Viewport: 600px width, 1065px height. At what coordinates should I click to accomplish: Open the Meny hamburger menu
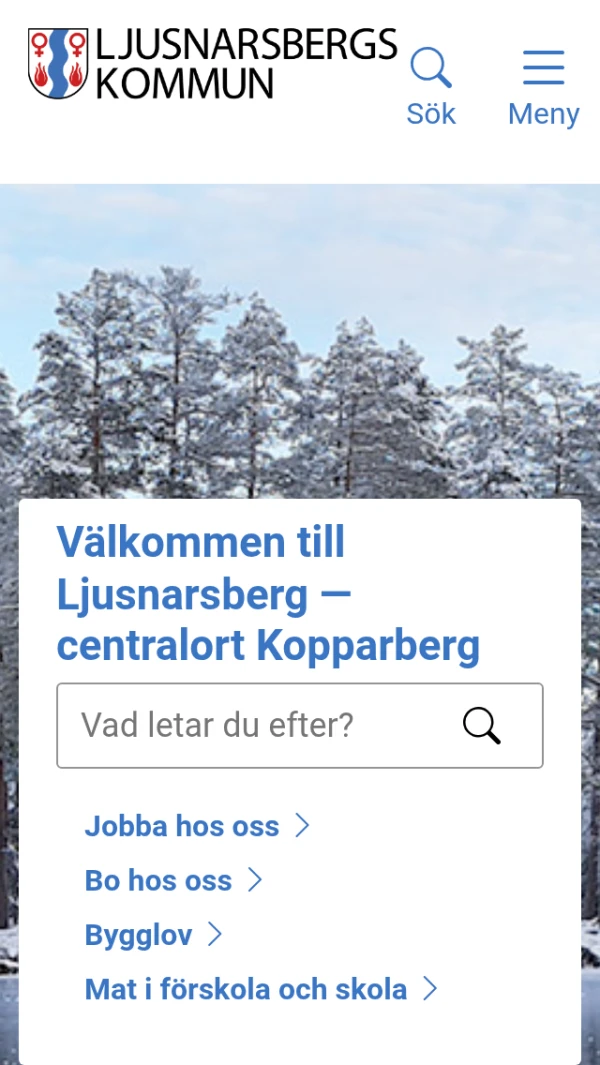543,88
